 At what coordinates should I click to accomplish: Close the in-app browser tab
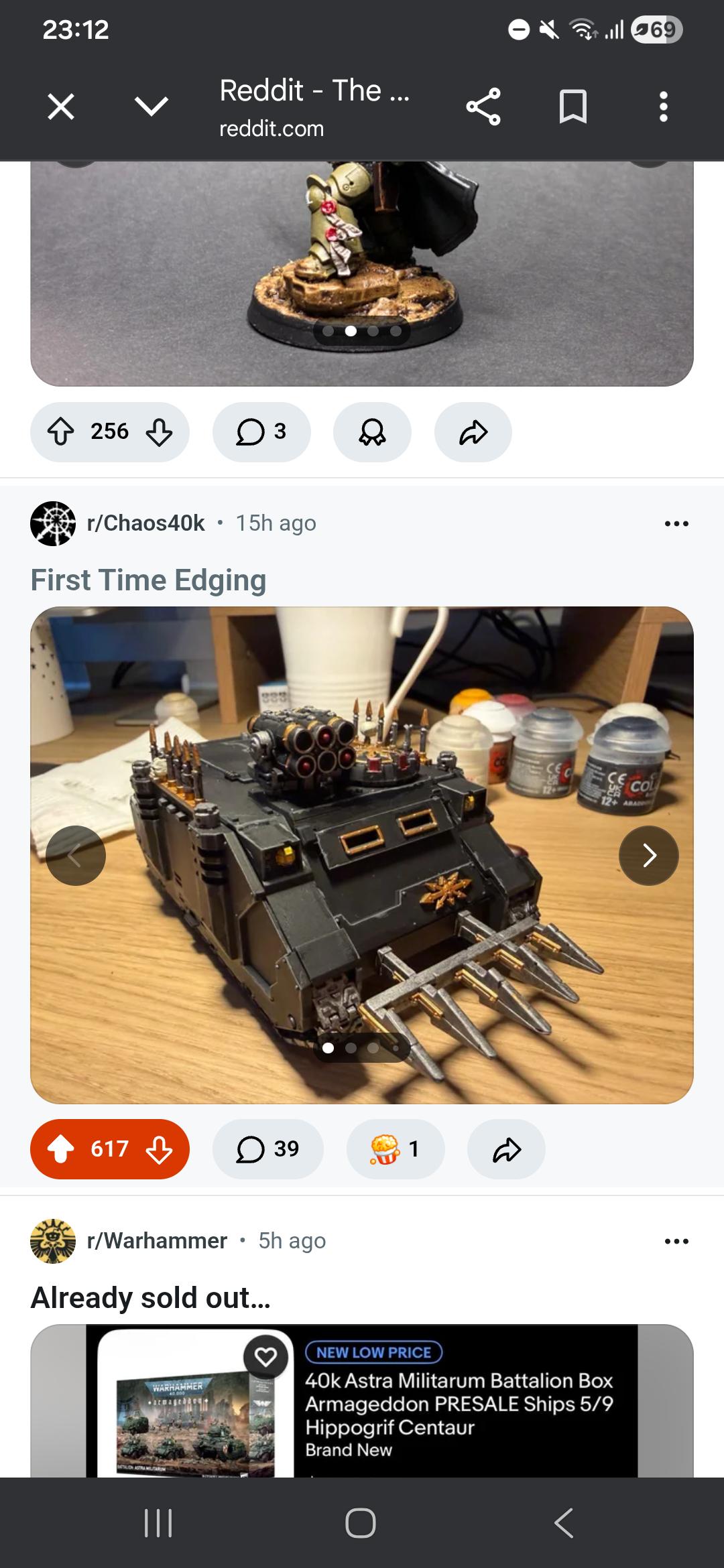(61, 107)
